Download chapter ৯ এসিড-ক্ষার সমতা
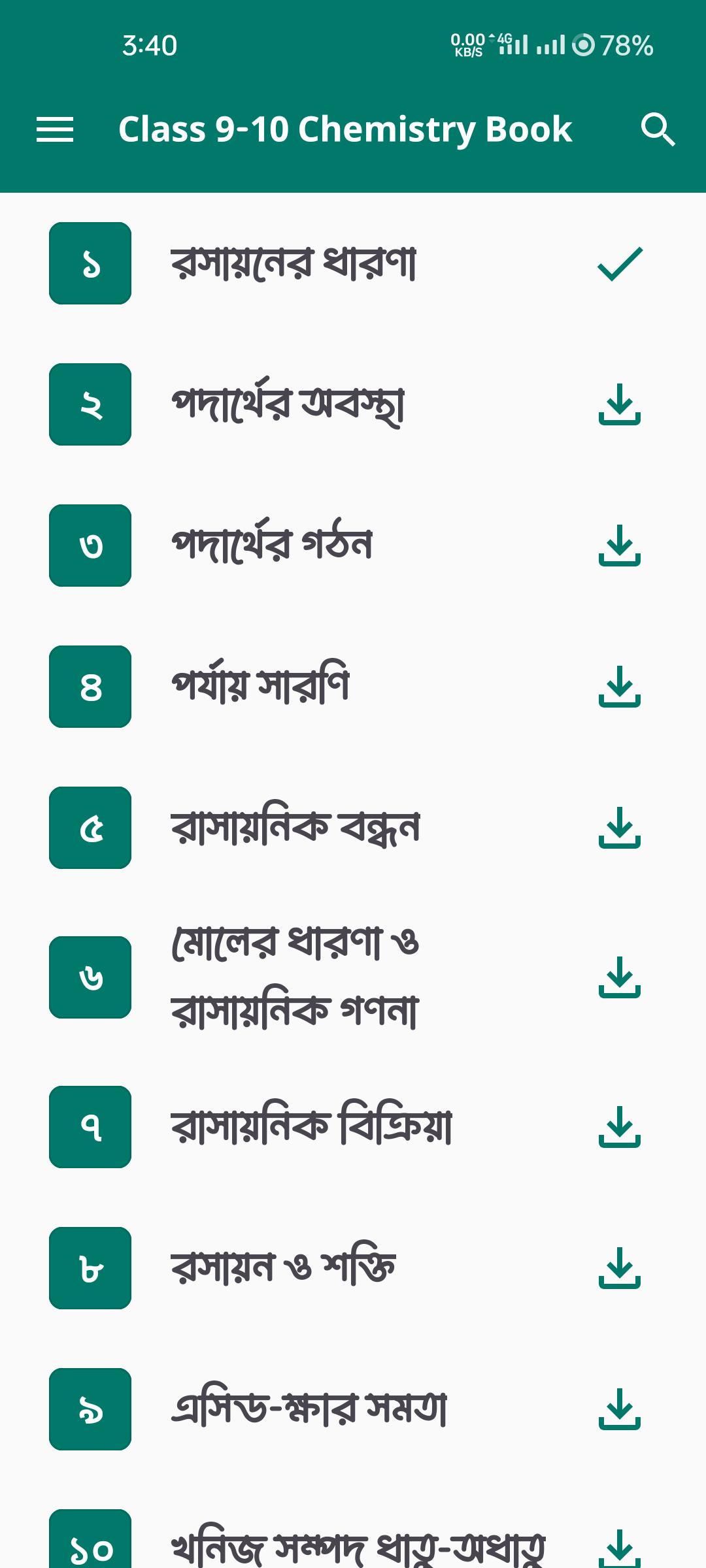The height and width of the screenshot is (1568, 706). (x=619, y=1409)
